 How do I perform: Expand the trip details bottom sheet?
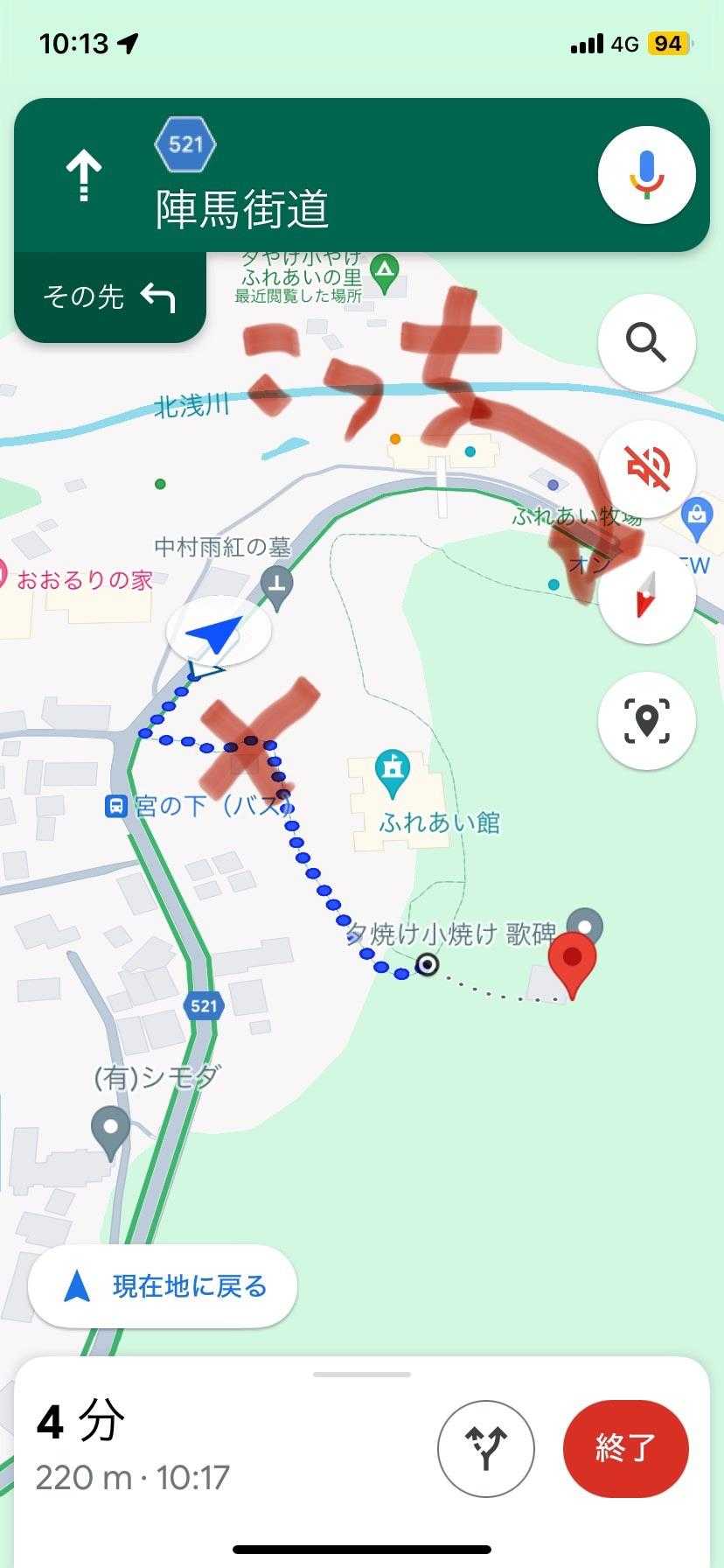[x=361, y=1375]
